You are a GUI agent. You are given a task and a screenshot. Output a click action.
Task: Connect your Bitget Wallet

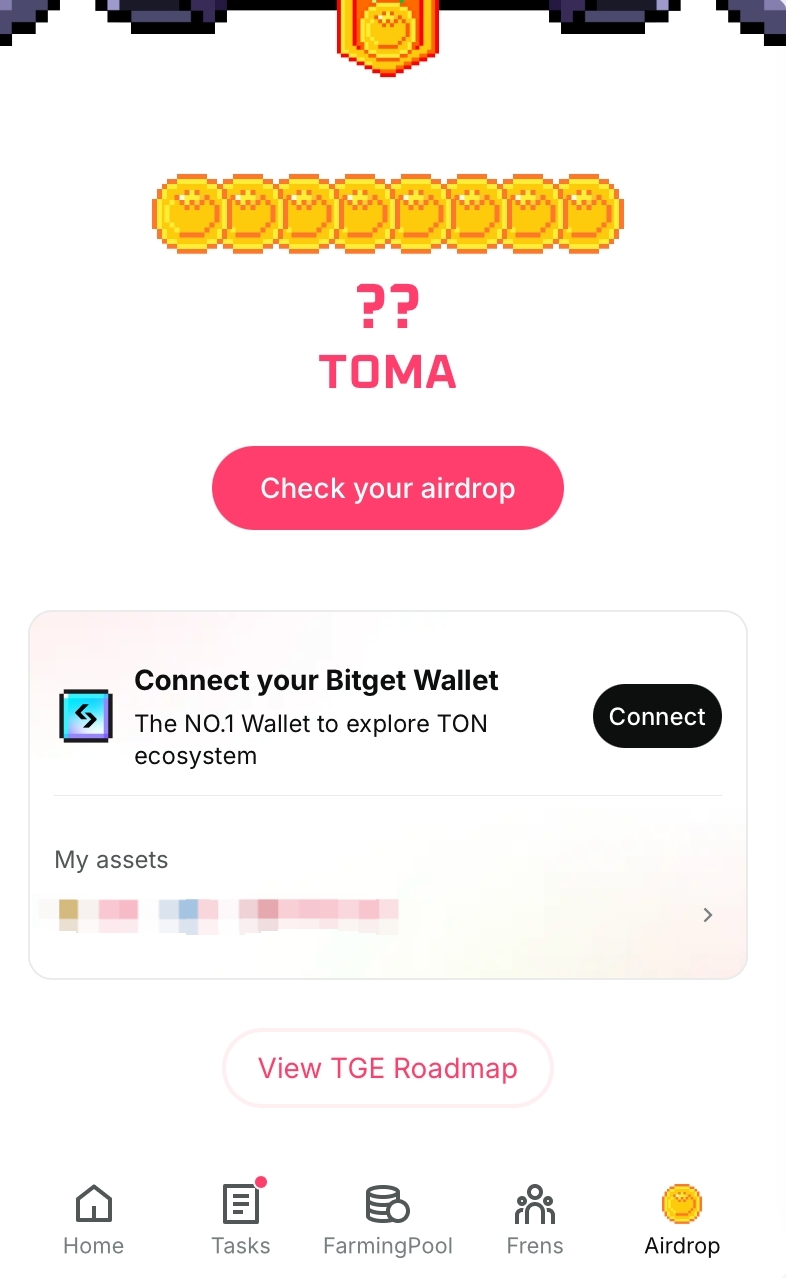[x=656, y=716]
